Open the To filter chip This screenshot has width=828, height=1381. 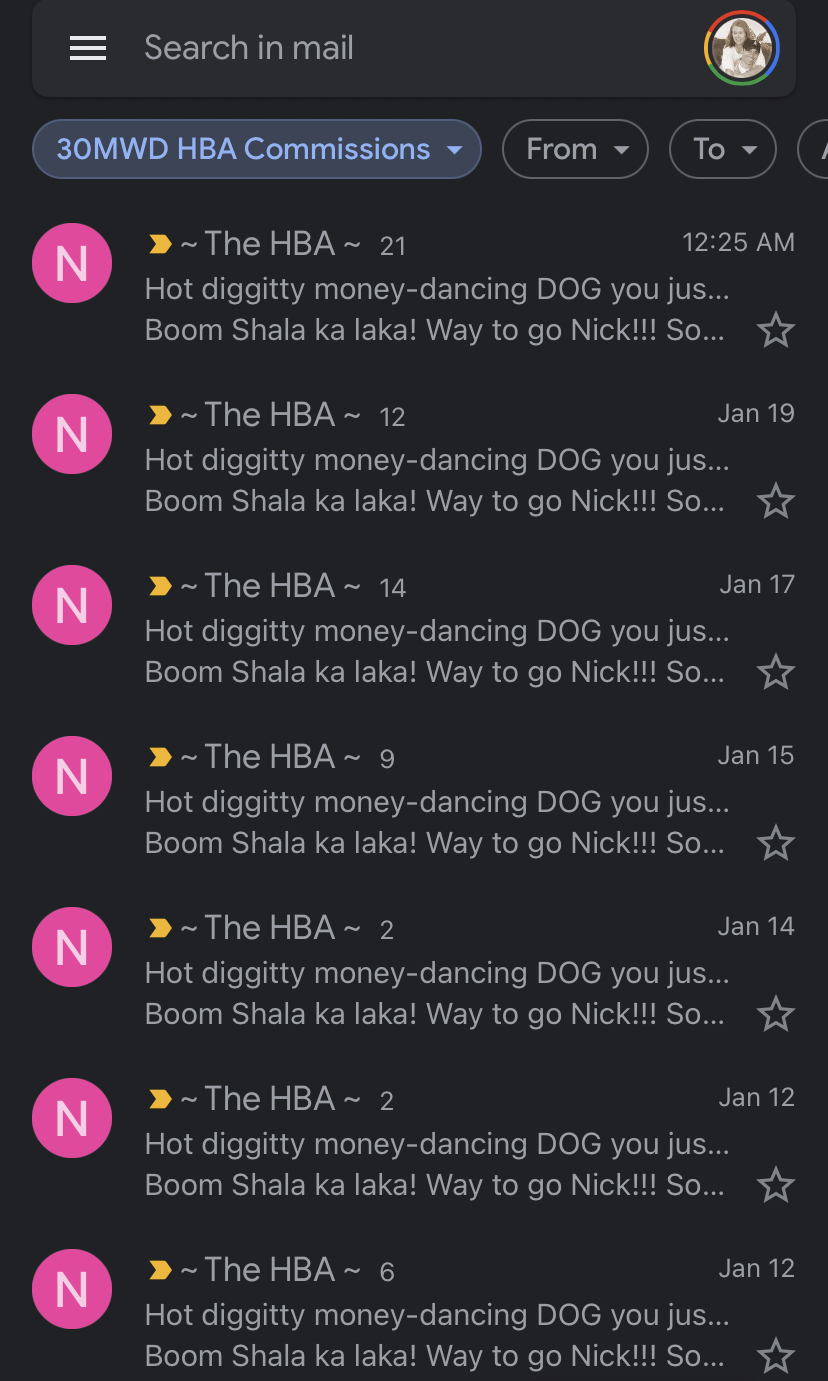[722, 149]
